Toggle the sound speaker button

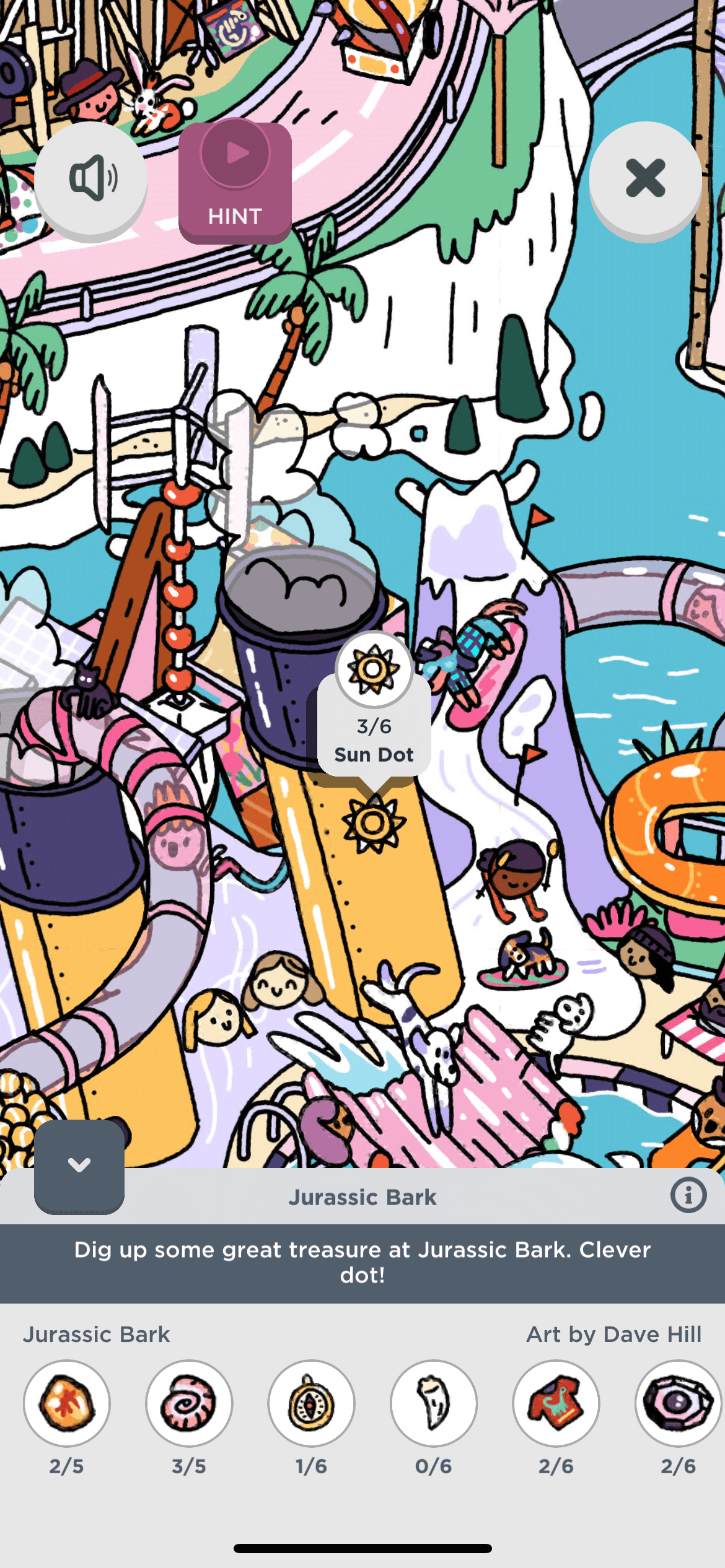[x=91, y=179]
